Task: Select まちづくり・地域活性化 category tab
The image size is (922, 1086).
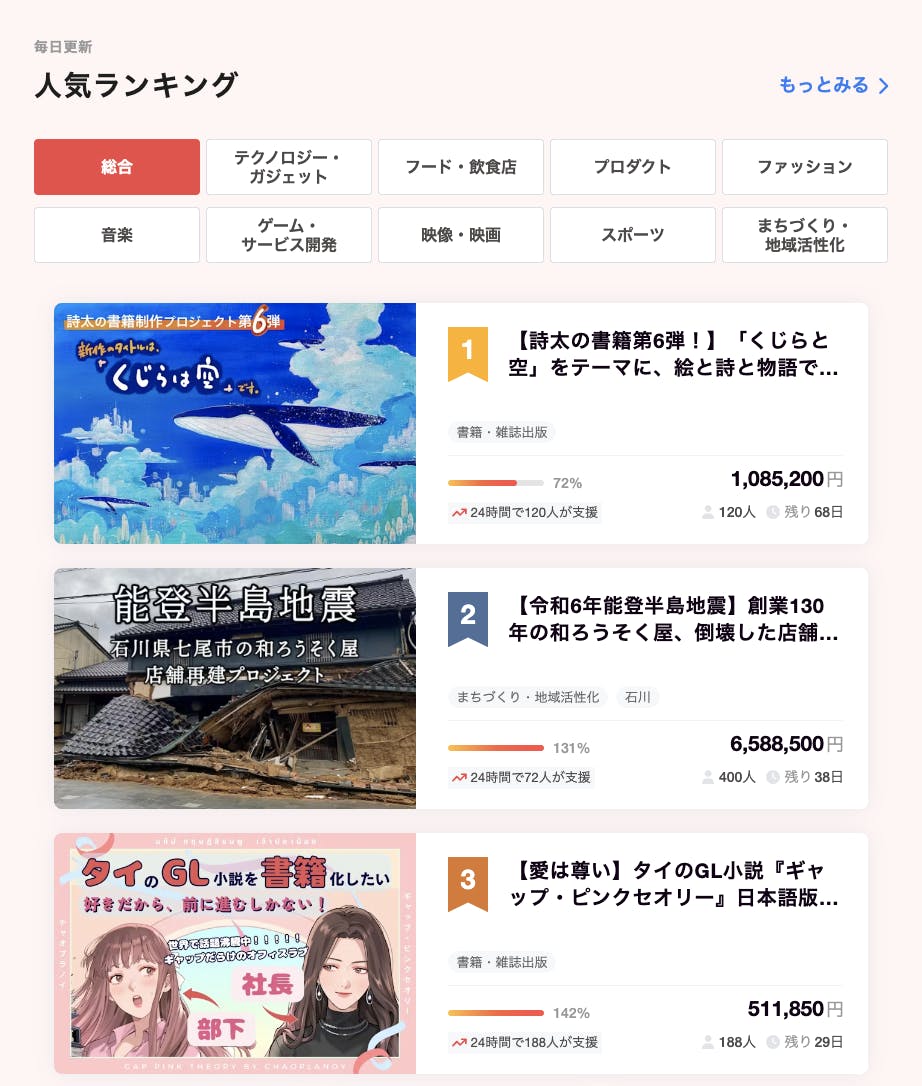Action: [x=805, y=235]
